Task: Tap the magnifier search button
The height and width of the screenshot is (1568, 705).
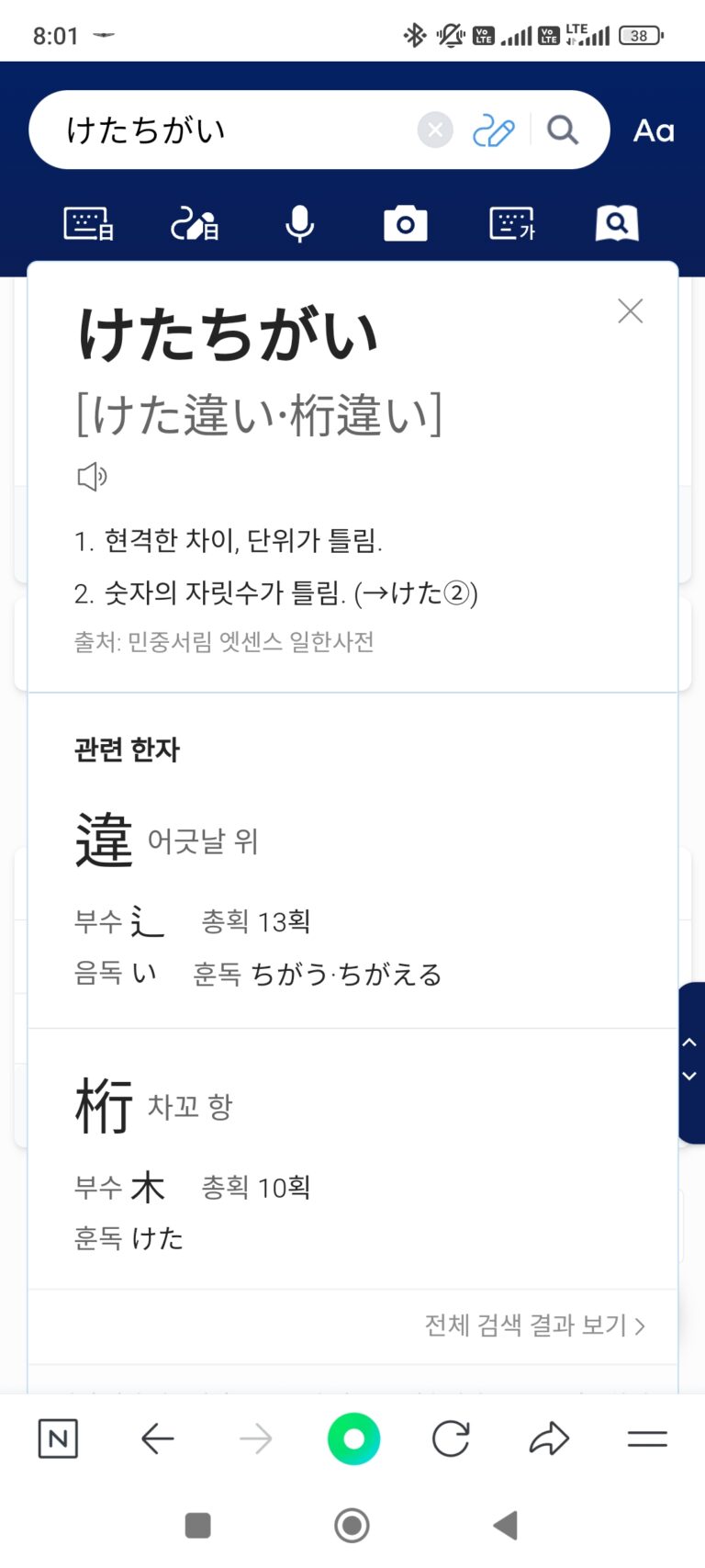Action: click(563, 130)
